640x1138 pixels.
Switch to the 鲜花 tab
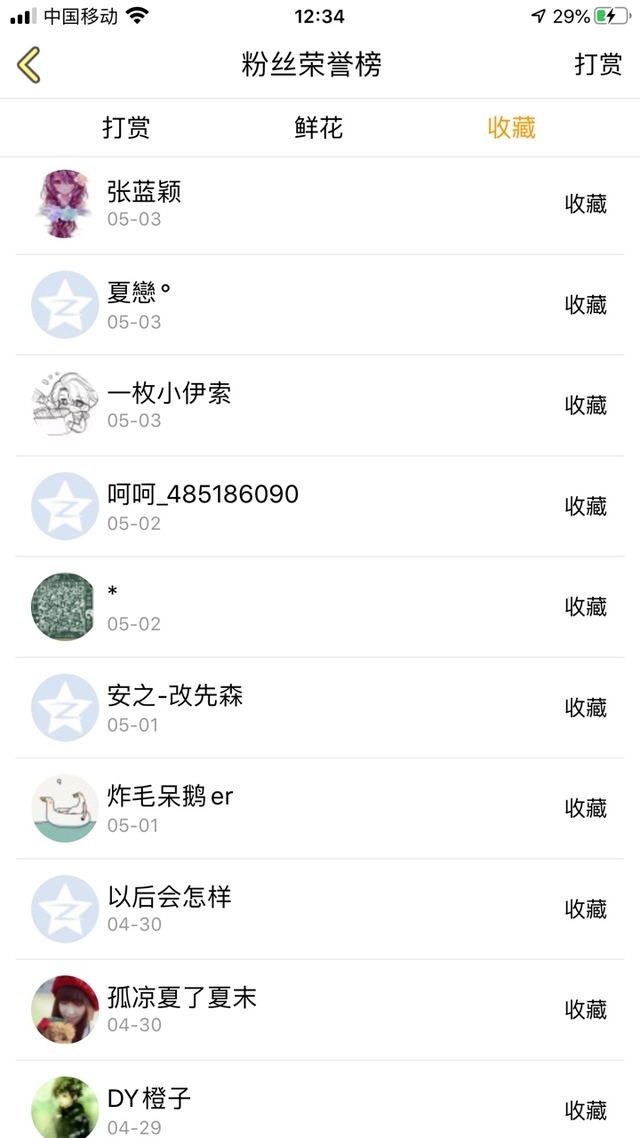coord(319,128)
